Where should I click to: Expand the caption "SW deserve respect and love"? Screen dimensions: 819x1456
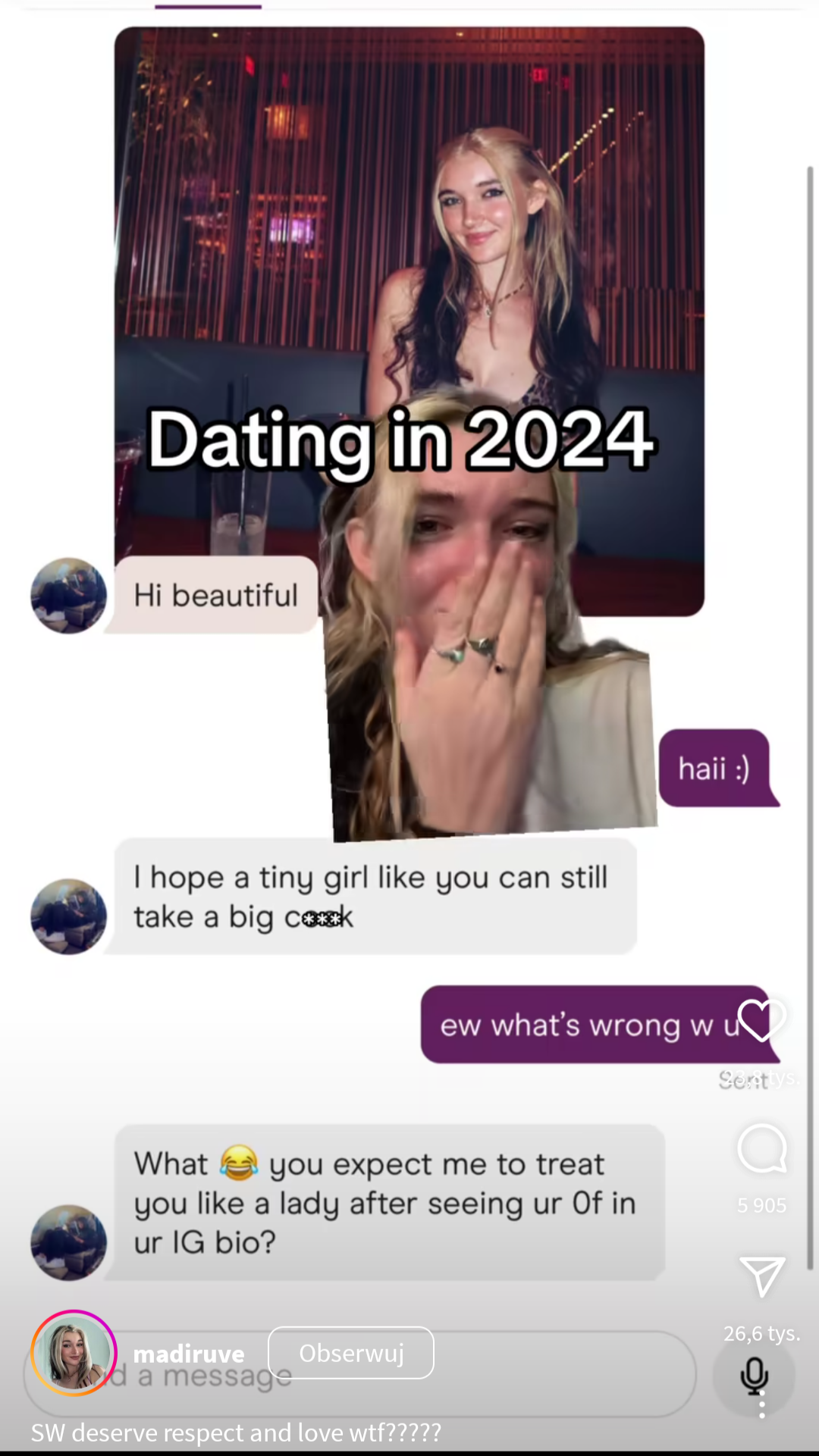pyautogui.click(x=236, y=1433)
